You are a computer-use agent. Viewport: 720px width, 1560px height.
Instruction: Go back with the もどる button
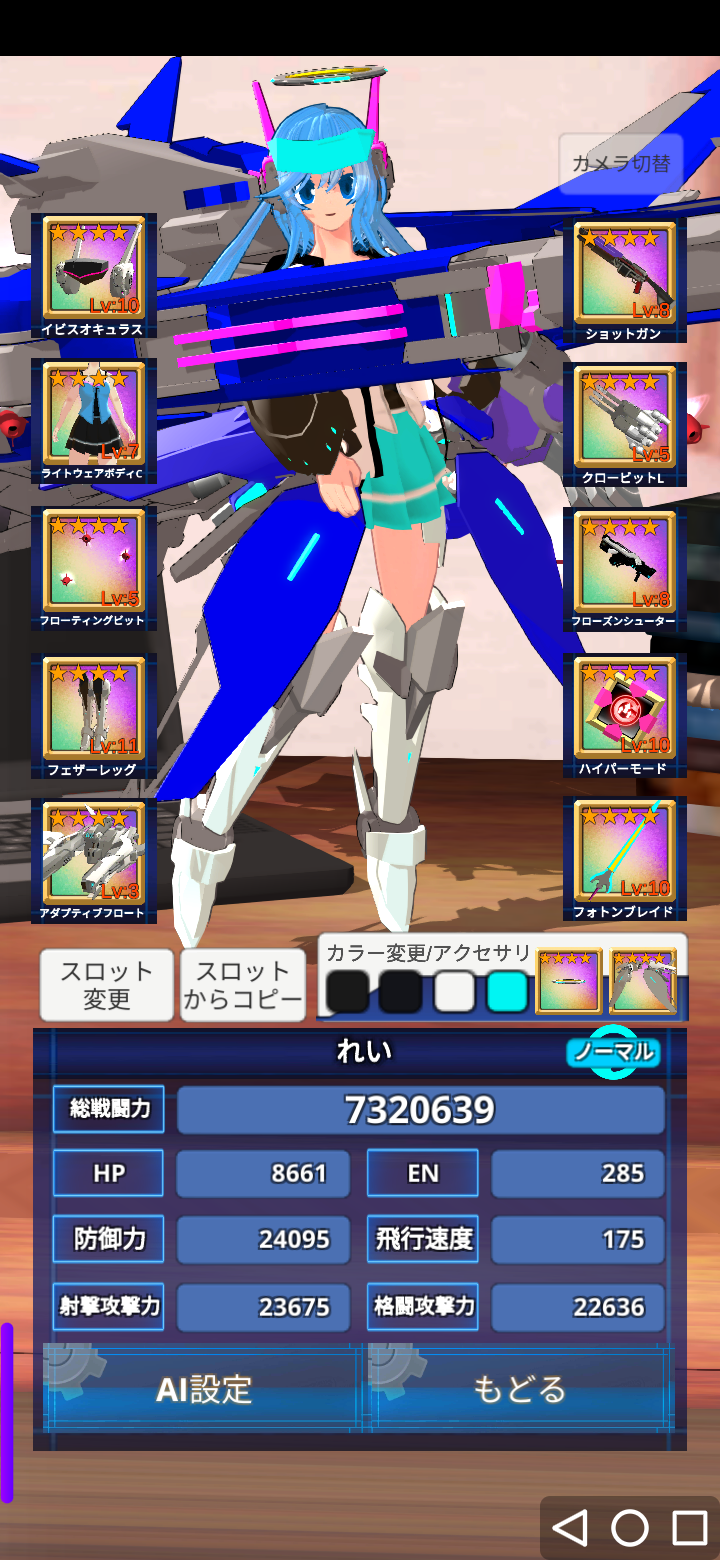click(520, 1389)
